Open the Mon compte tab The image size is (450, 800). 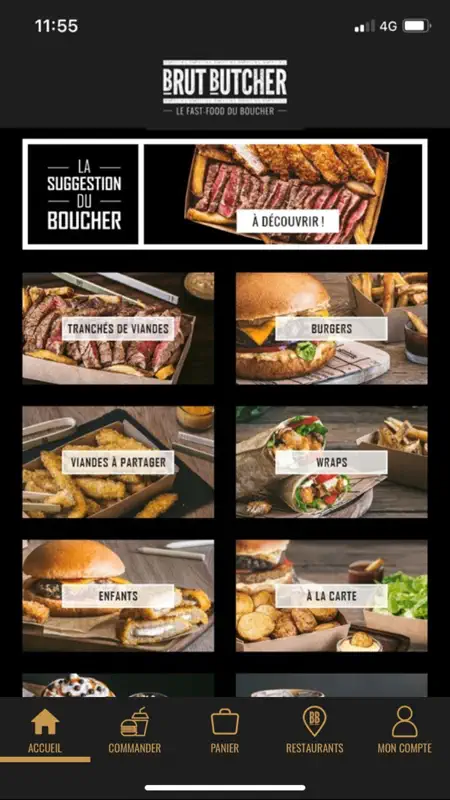point(405,731)
